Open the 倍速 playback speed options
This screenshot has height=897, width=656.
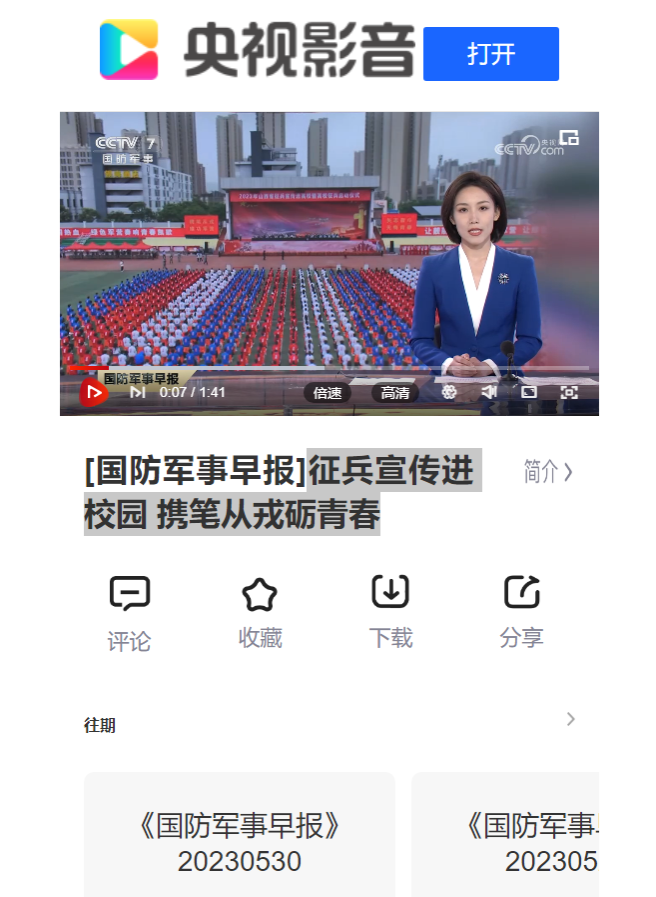click(x=328, y=393)
